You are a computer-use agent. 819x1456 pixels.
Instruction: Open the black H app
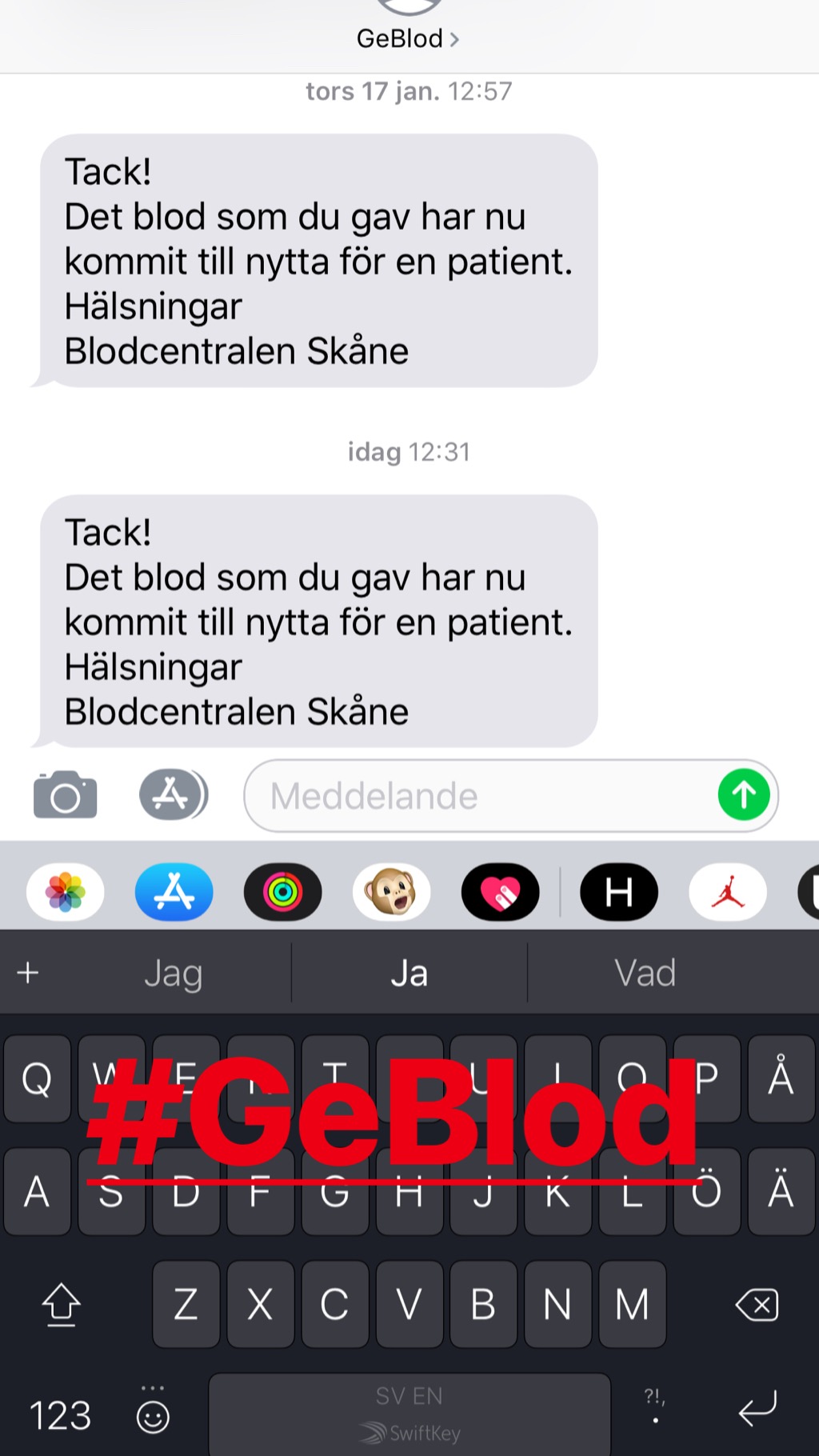pos(619,892)
